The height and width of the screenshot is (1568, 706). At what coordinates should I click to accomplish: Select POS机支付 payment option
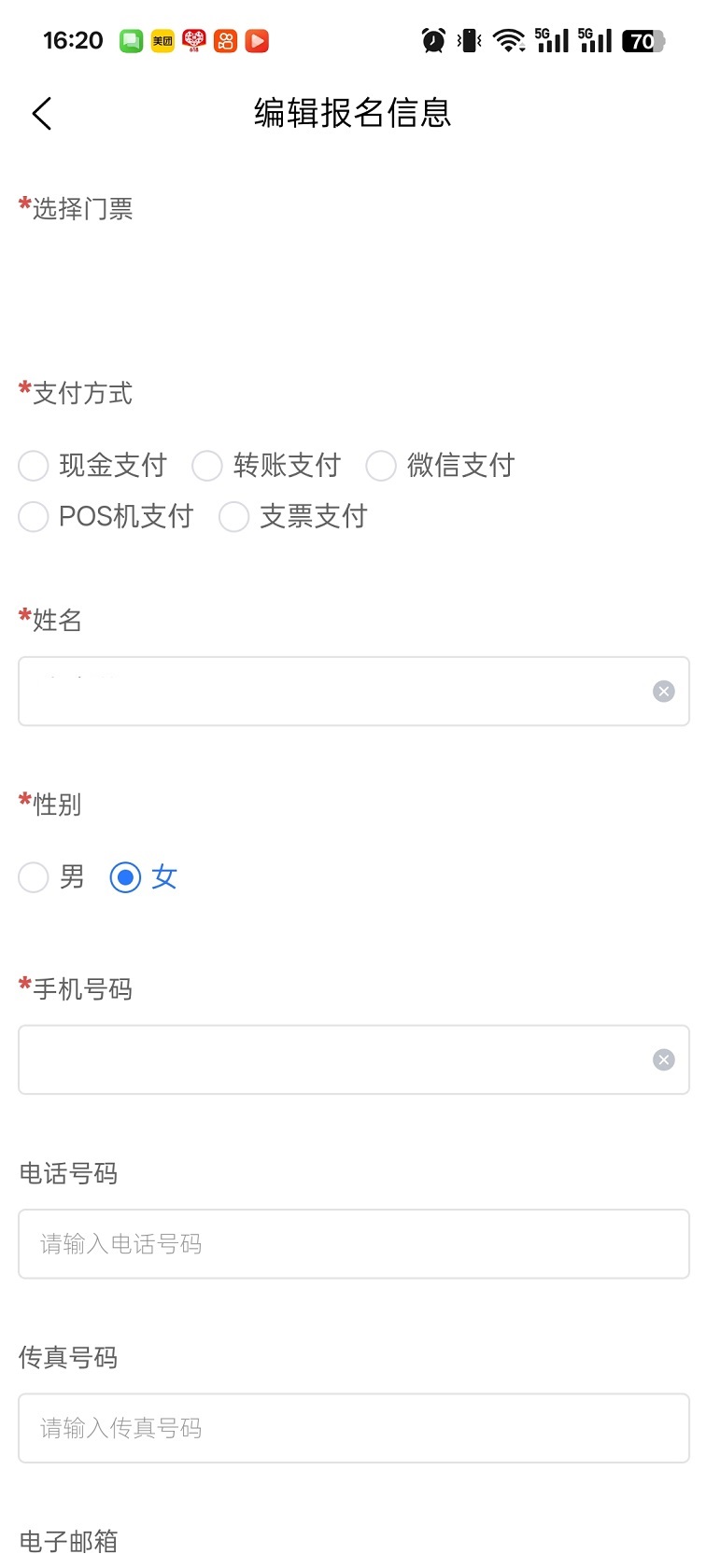click(33, 516)
